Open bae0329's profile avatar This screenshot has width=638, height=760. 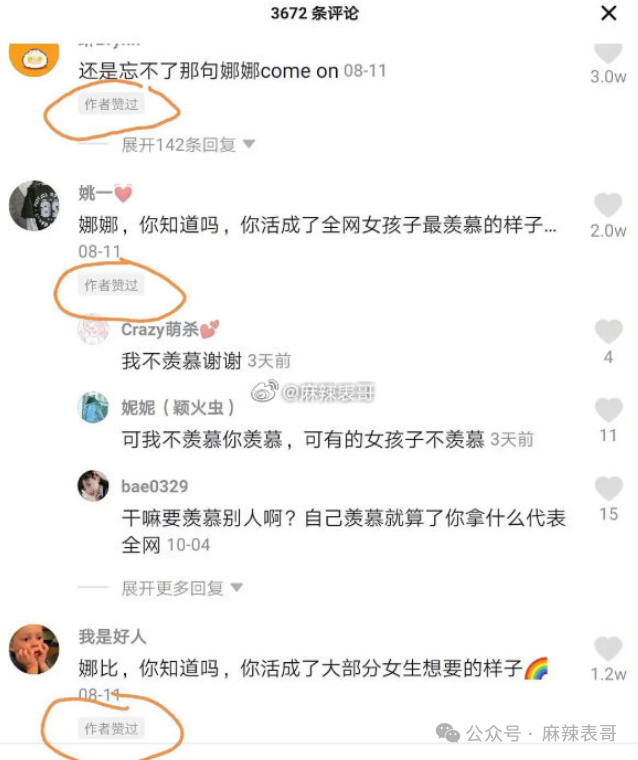point(94,486)
